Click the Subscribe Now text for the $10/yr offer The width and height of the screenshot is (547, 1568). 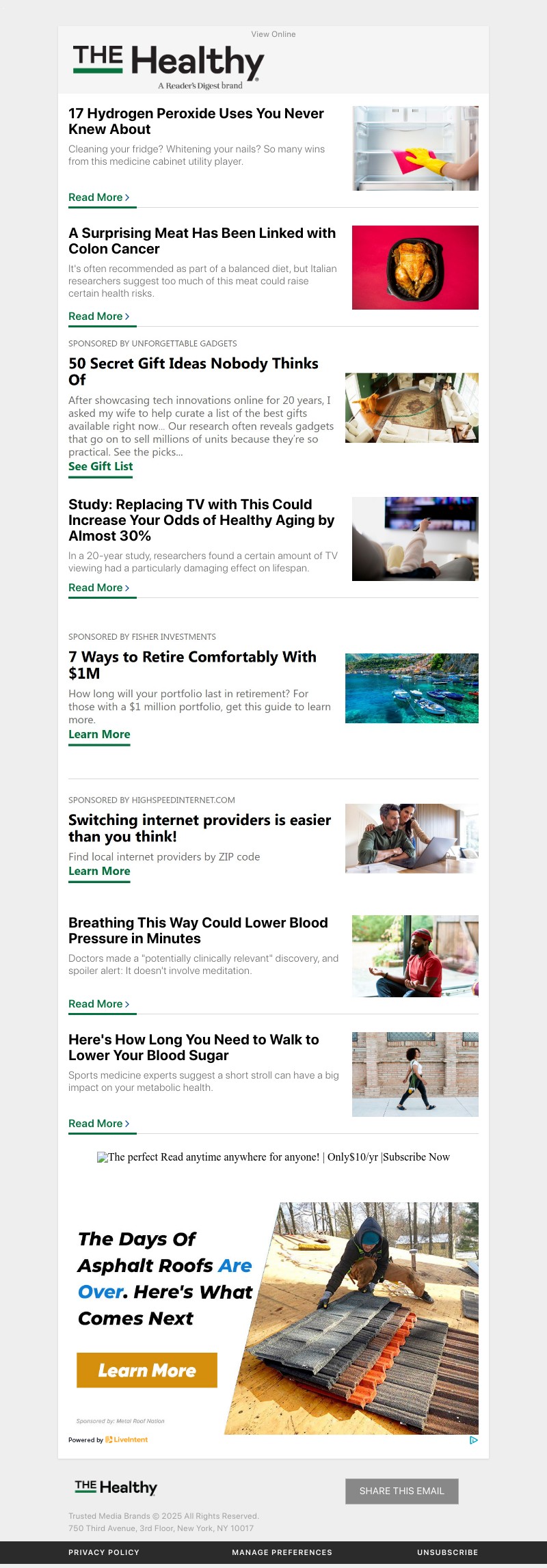tap(416, 1157)
